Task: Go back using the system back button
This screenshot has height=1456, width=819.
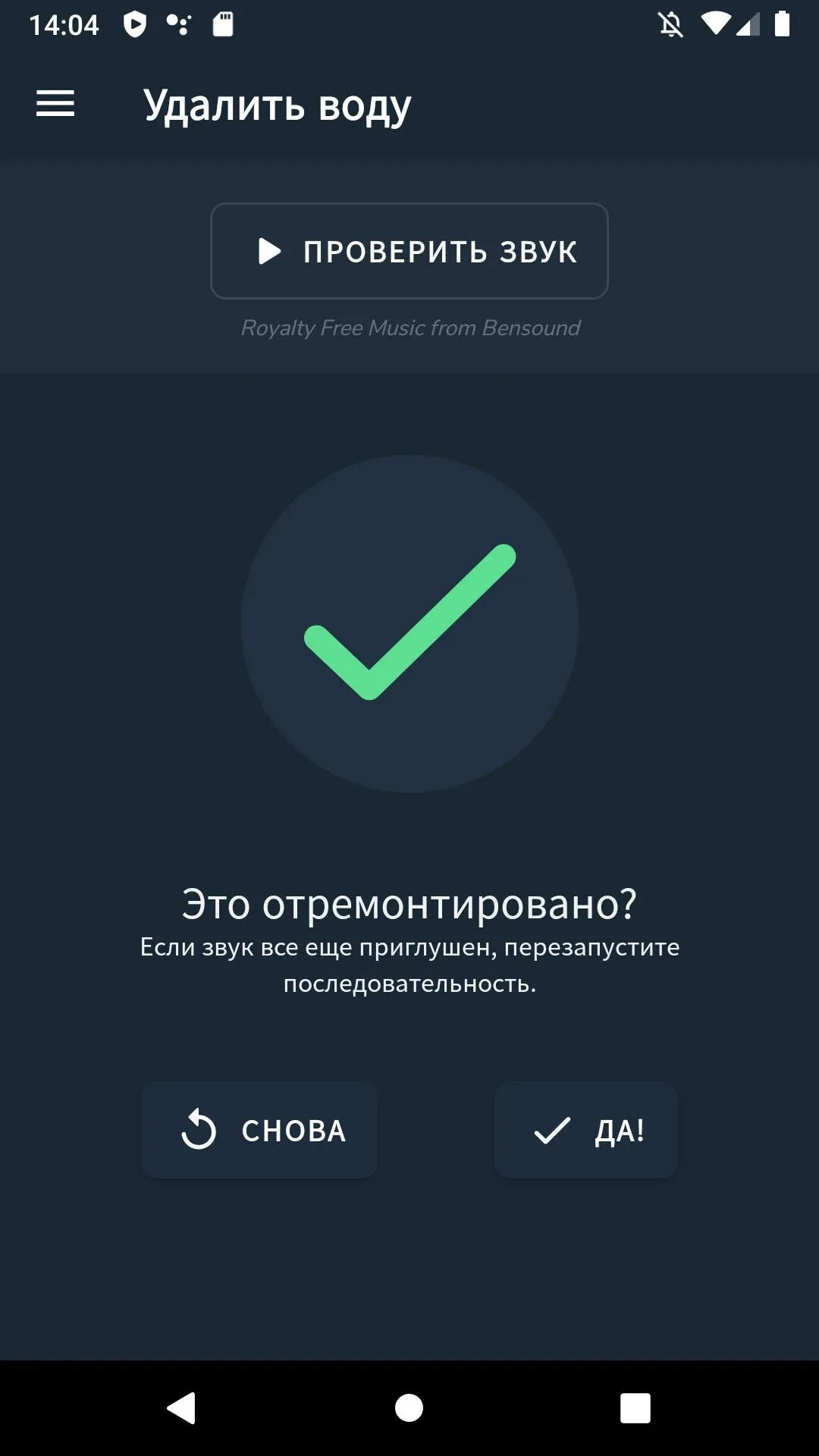Action: point(182,1408)
